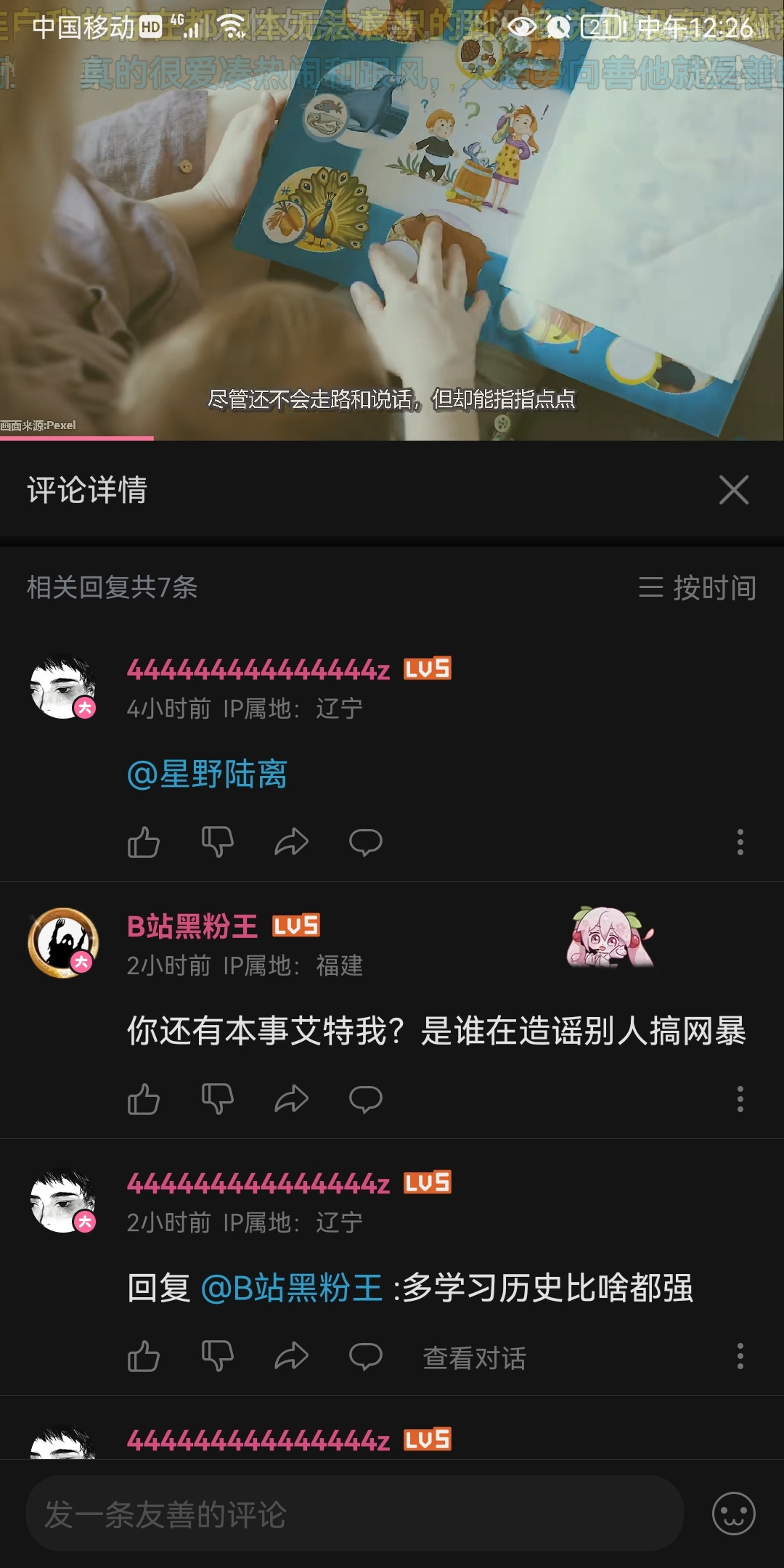Dislike B站黑粉王's reply
The image size is (784, 1568).
point(217,1099)
